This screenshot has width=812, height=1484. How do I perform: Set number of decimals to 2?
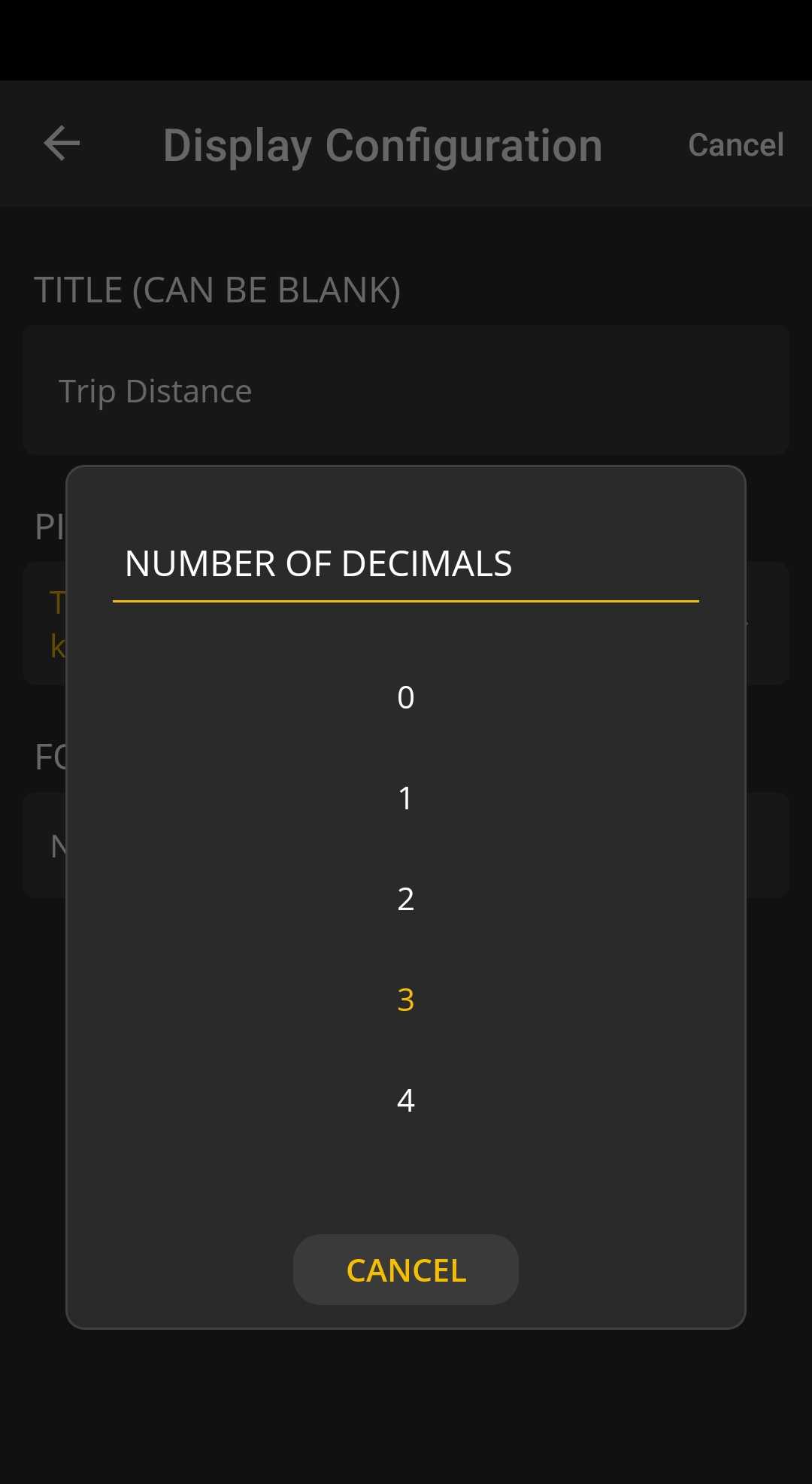point(405,899)
